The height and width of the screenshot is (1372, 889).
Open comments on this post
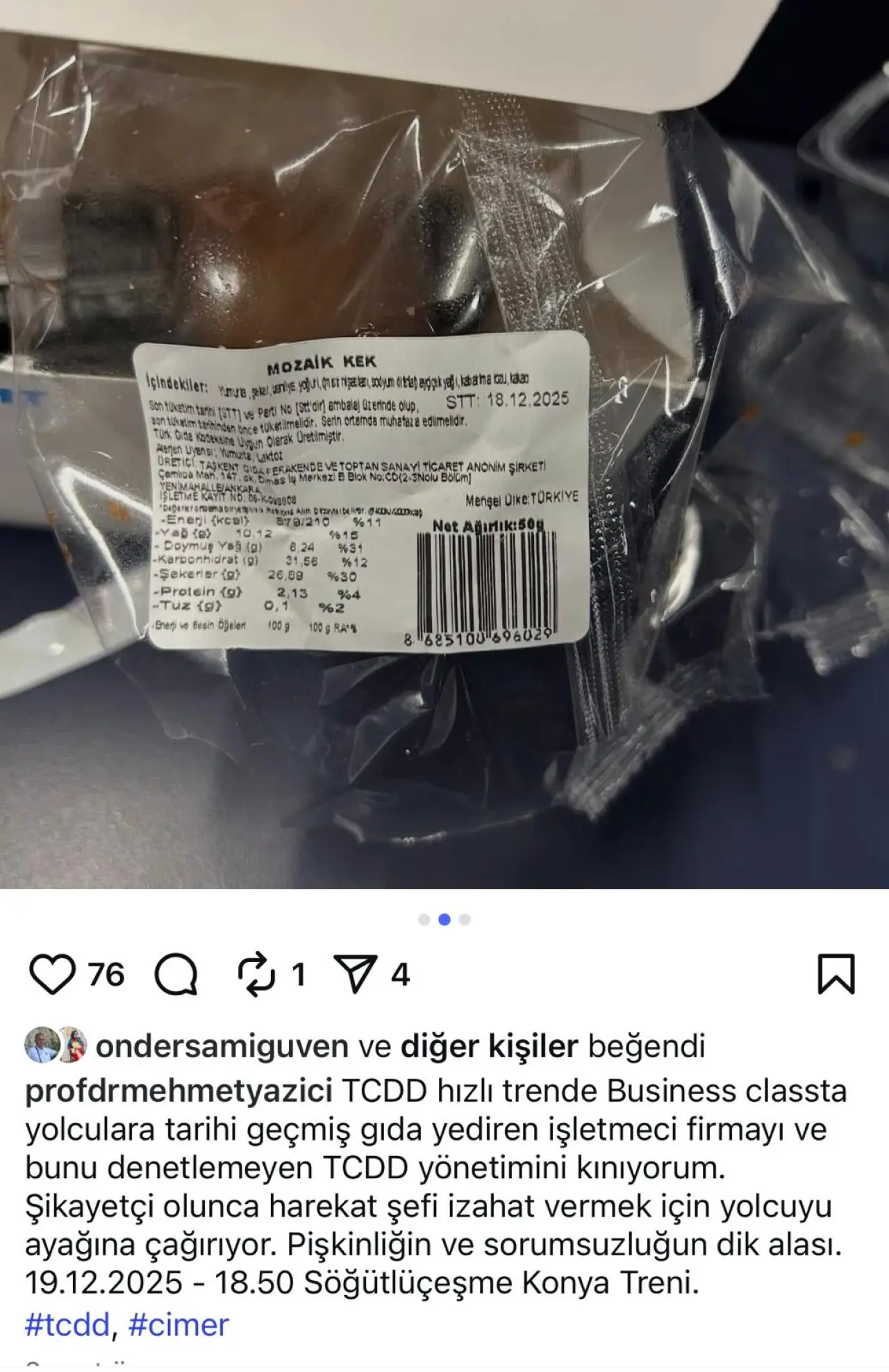pos(176,974)
